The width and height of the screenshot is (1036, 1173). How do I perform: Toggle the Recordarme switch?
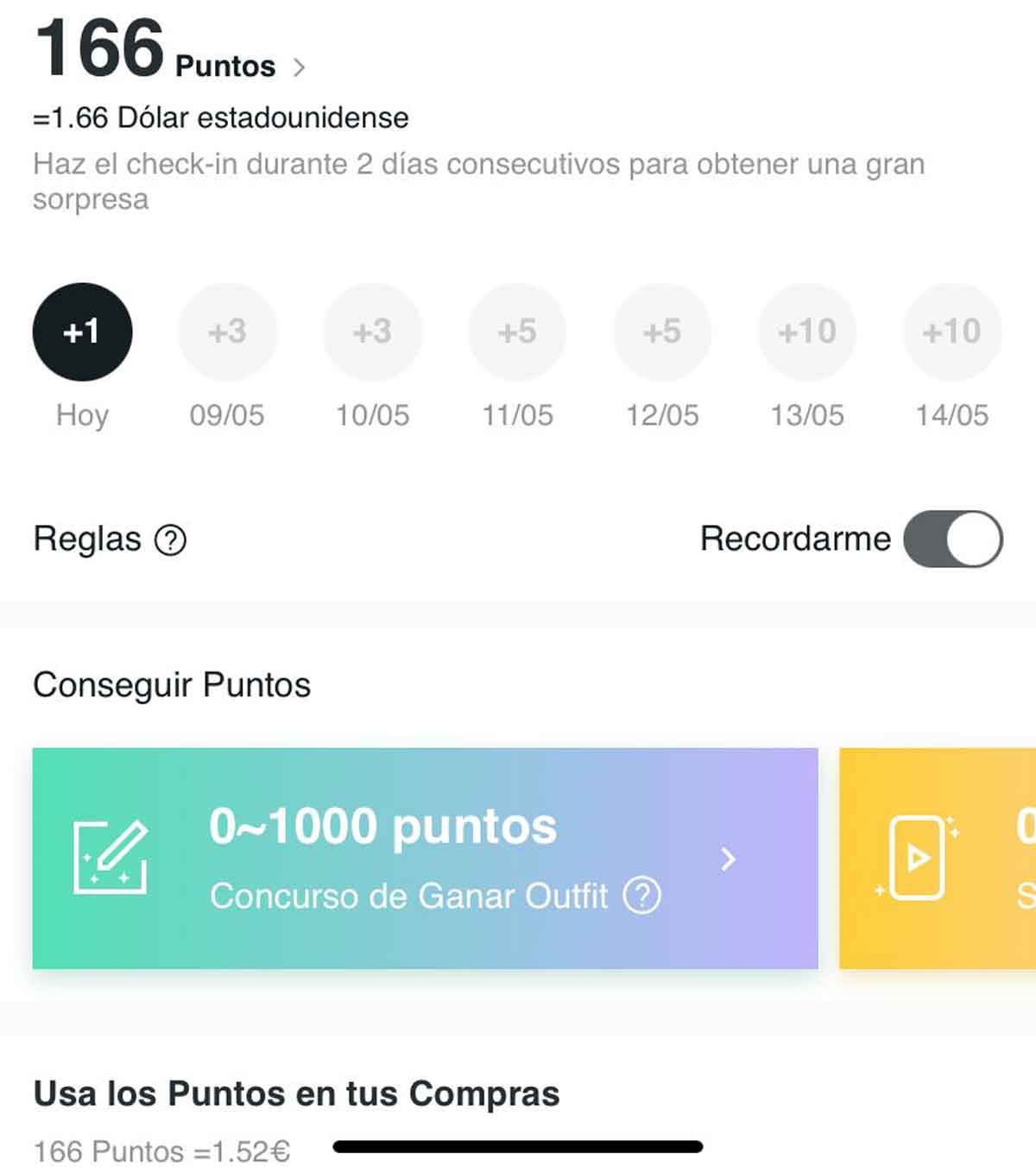(x=952, y=539)
